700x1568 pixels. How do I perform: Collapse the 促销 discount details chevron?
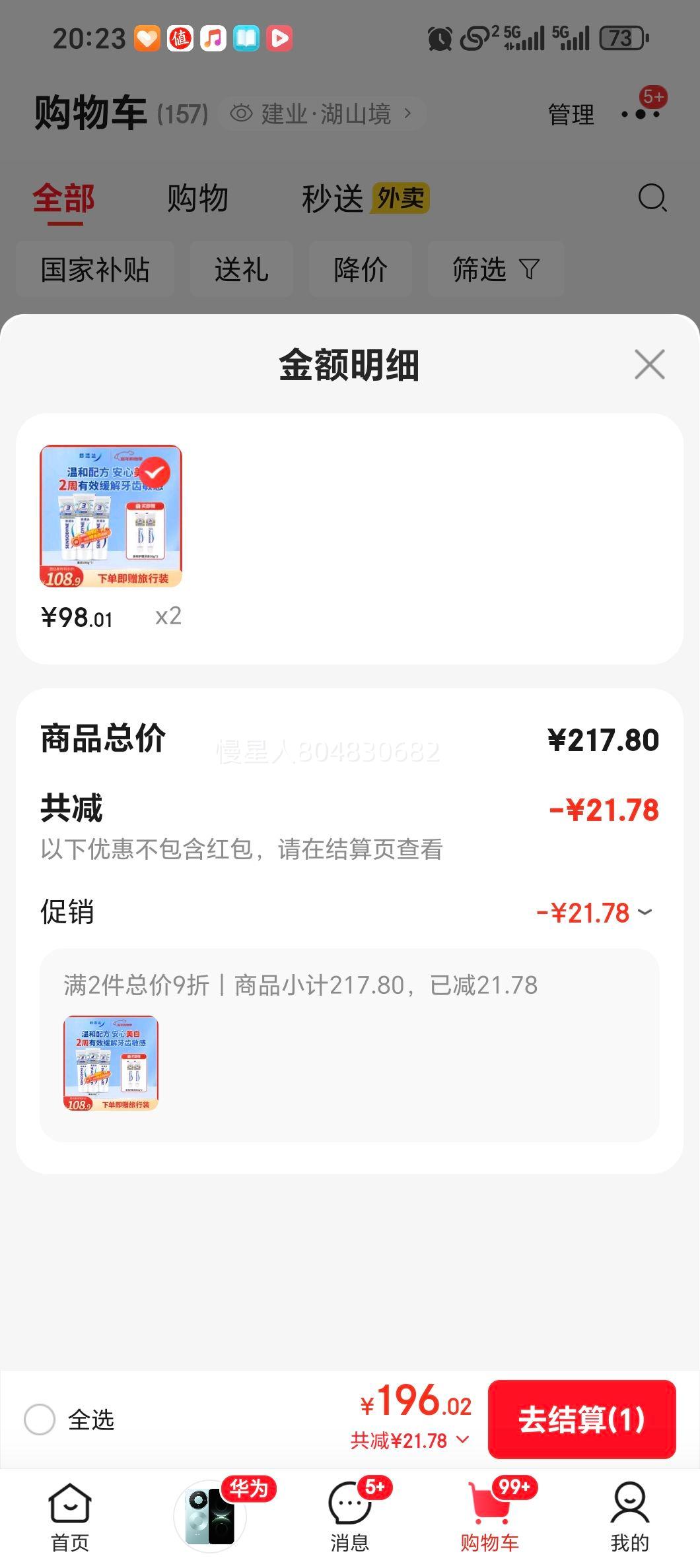point(644,913)
